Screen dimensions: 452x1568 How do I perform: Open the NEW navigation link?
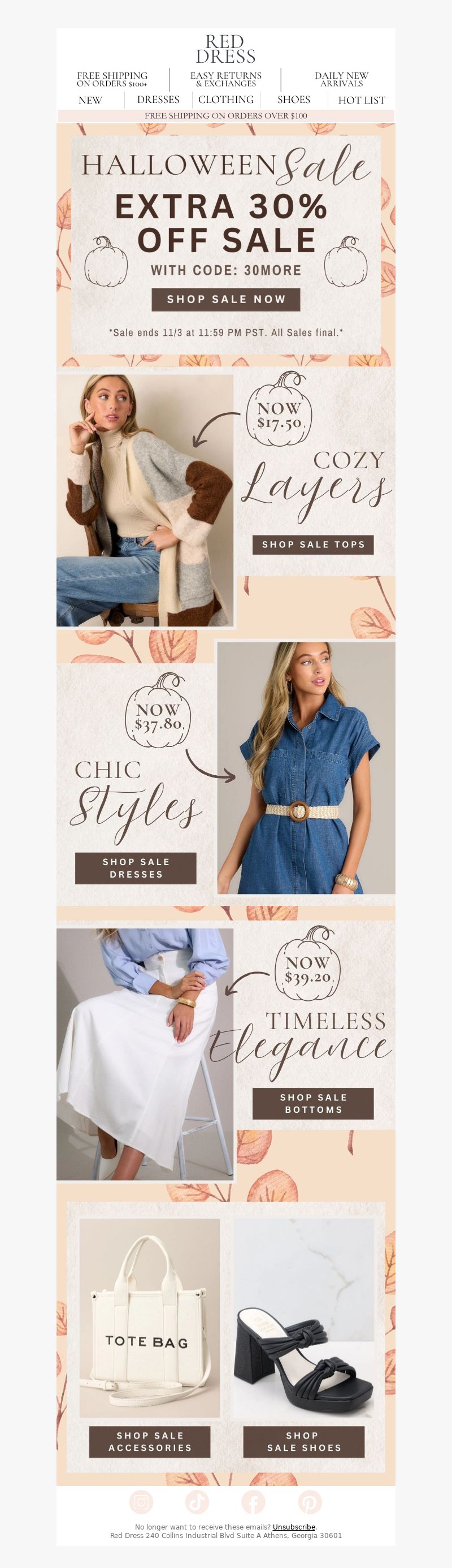(90, 101)
